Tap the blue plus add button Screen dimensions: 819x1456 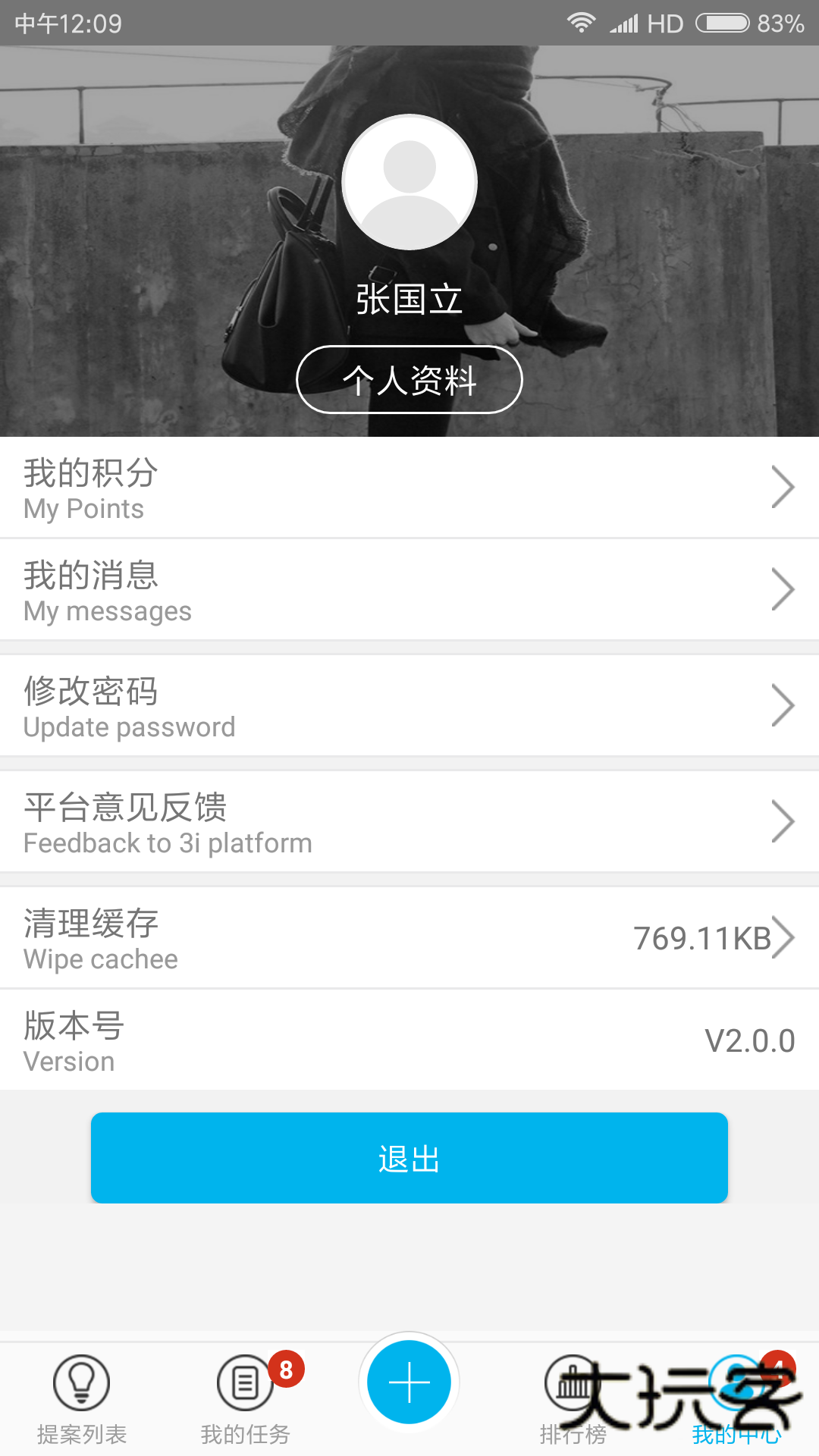click(x=409, y=1382)
